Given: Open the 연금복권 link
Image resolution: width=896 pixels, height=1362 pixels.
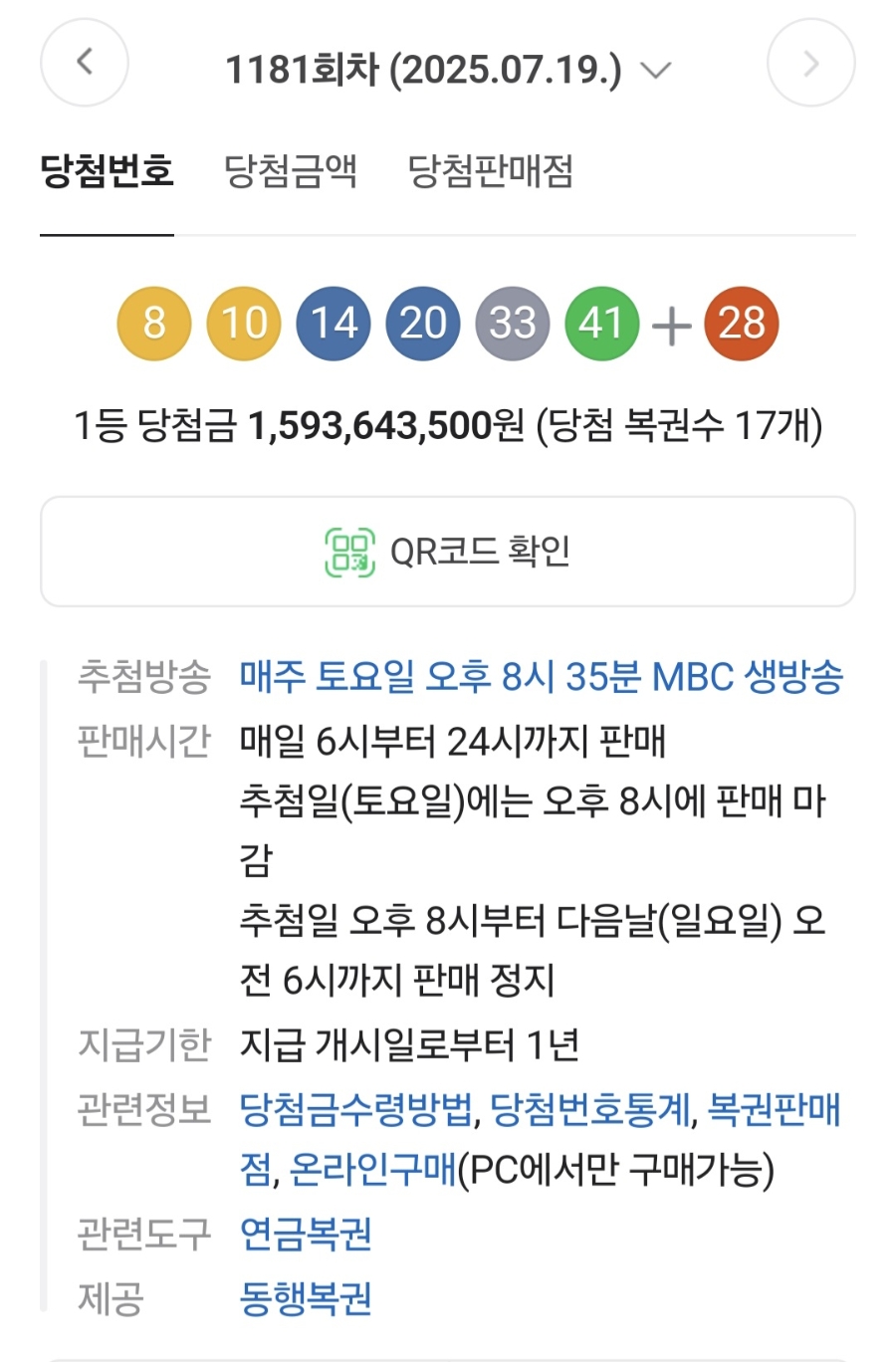Looking at the screenshot, I should [x=306, y=1235].
